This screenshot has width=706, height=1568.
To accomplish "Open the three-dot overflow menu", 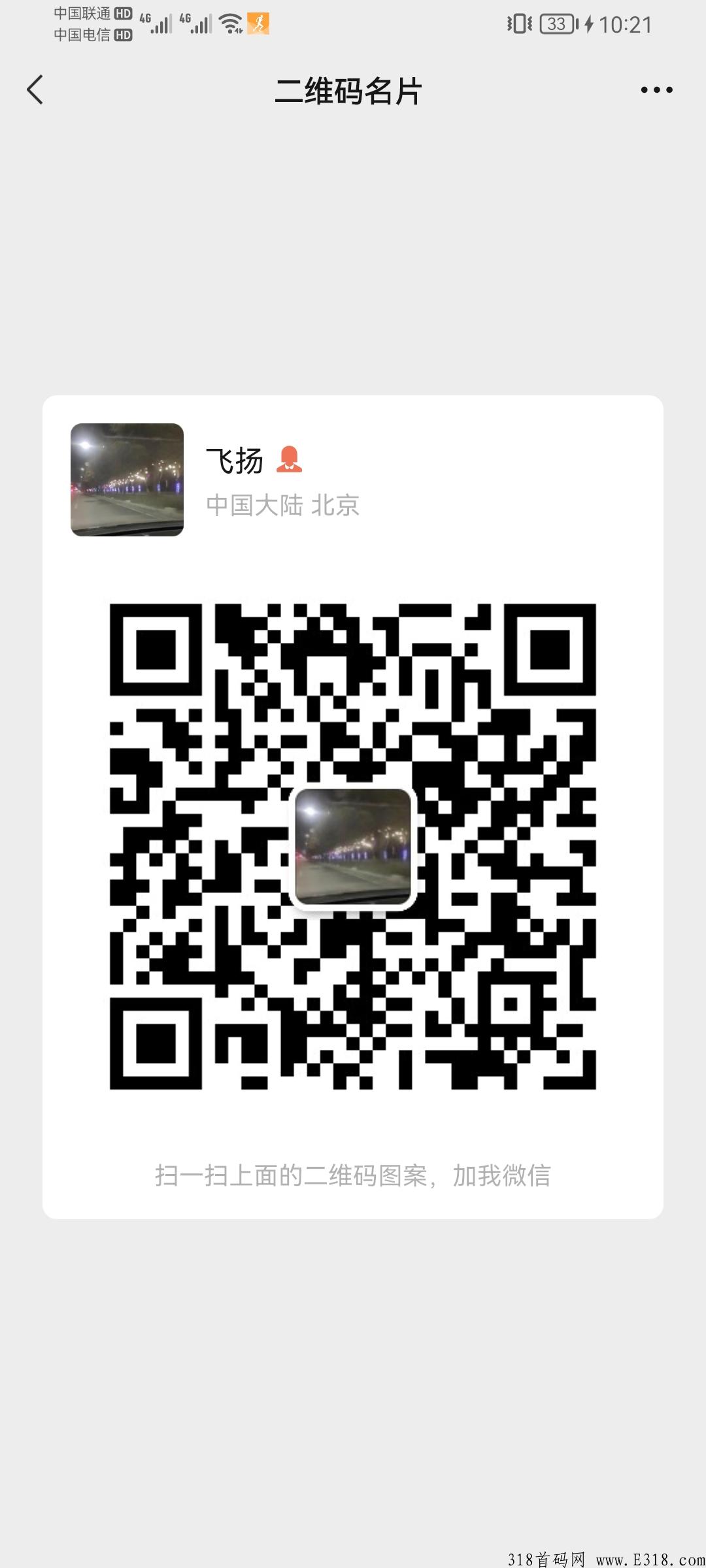I will (x=656, y=90).
